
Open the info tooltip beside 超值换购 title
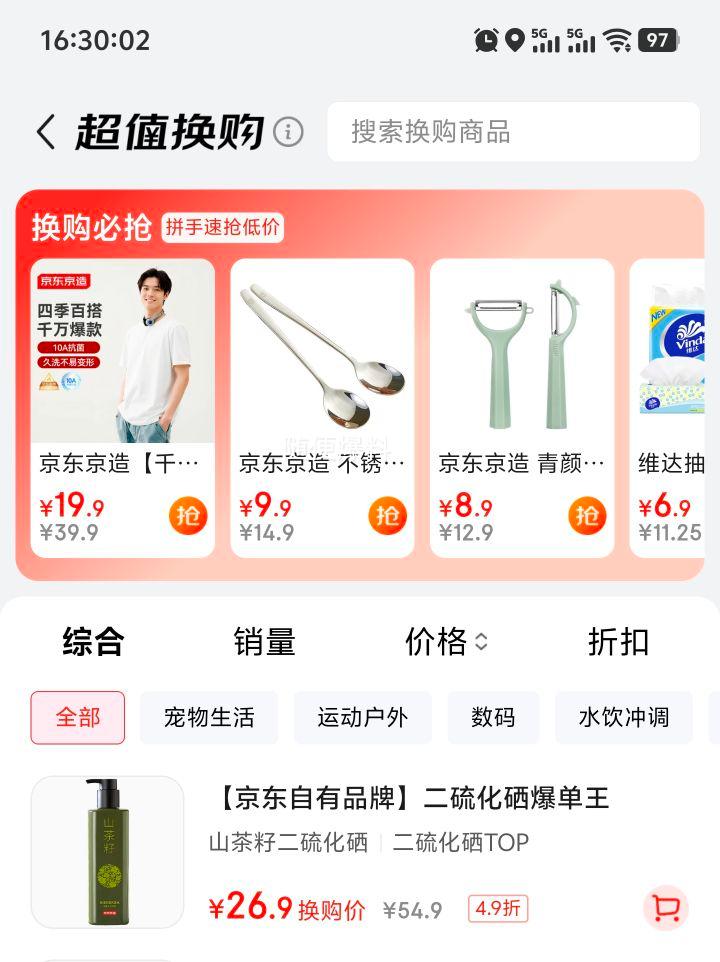(x=287, y=130)
